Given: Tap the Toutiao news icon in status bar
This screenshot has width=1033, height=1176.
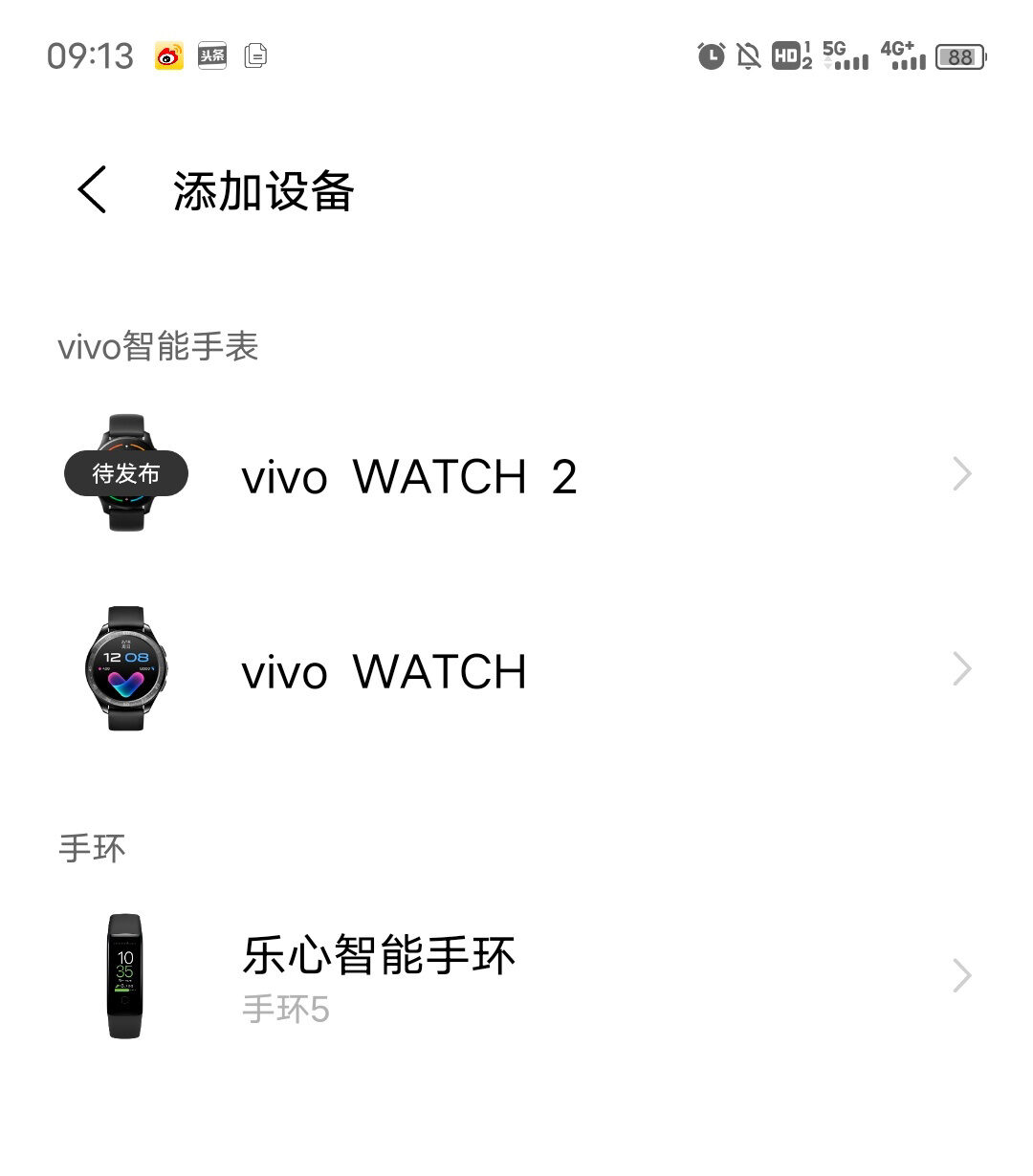Looking at the screenshot, I should (x=211, y=54).
